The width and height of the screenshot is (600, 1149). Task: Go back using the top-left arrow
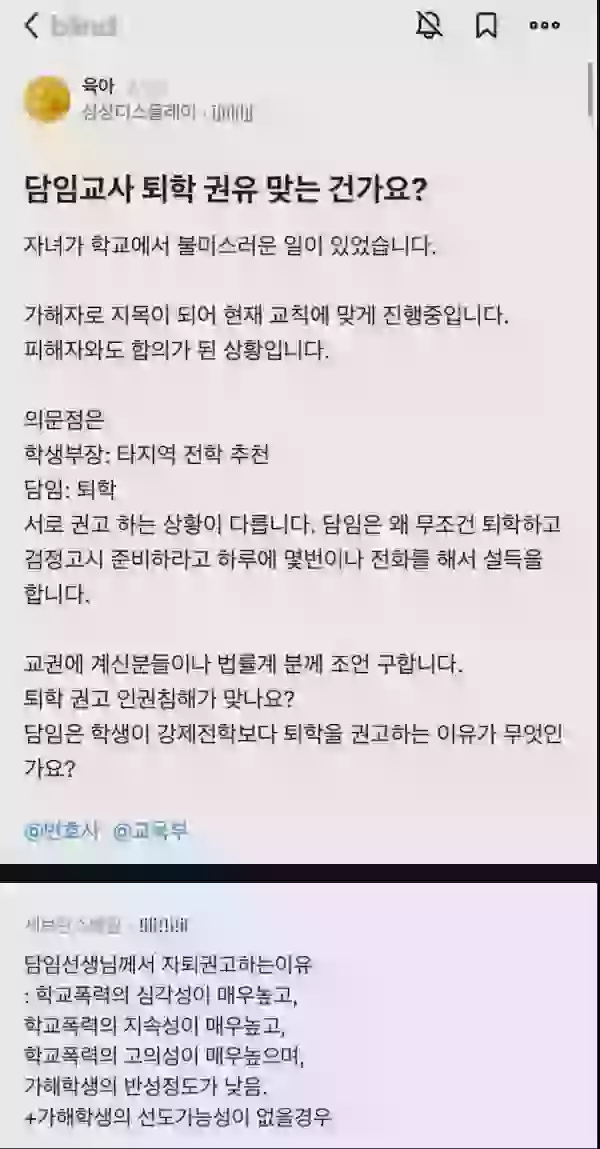click(x=31, y=26)
